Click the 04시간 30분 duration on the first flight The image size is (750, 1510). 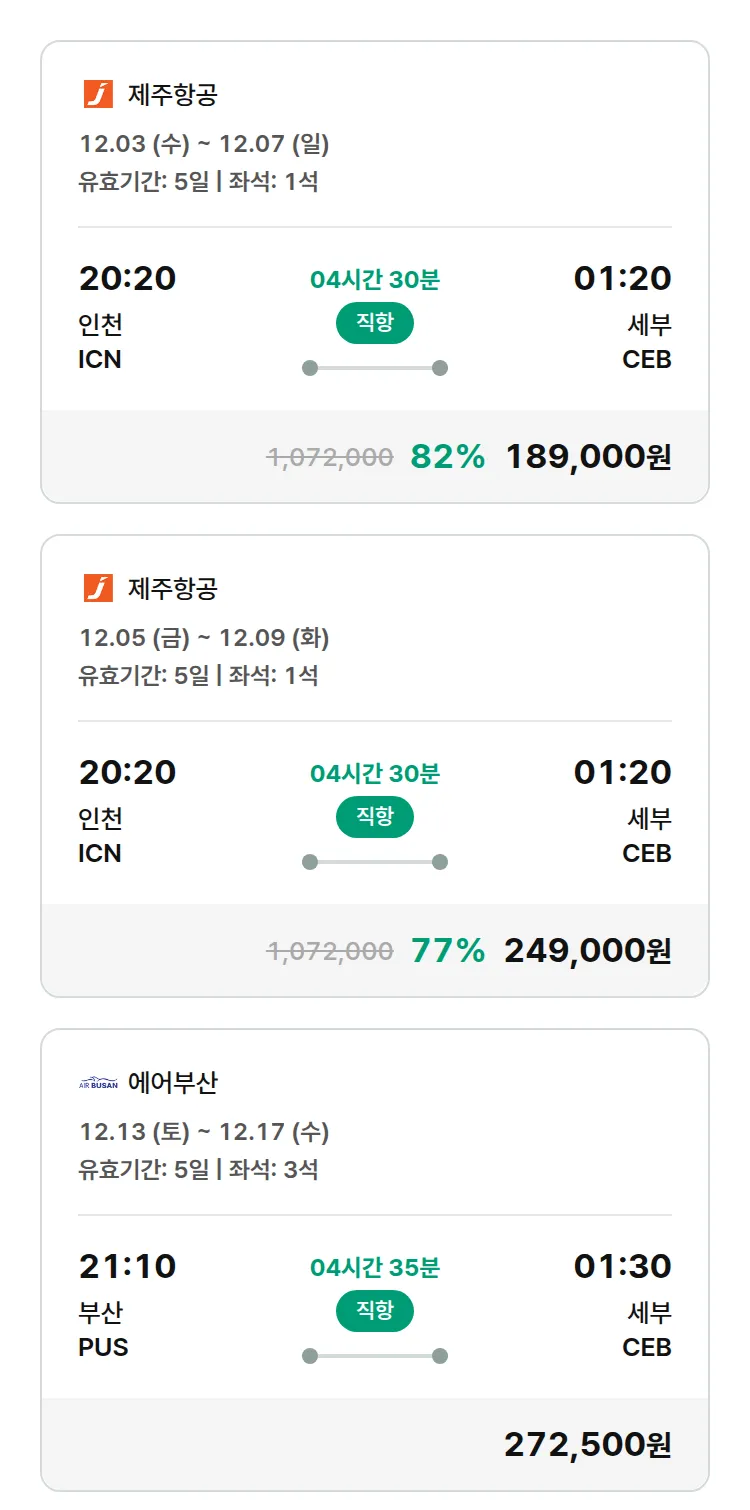(375, 280)
